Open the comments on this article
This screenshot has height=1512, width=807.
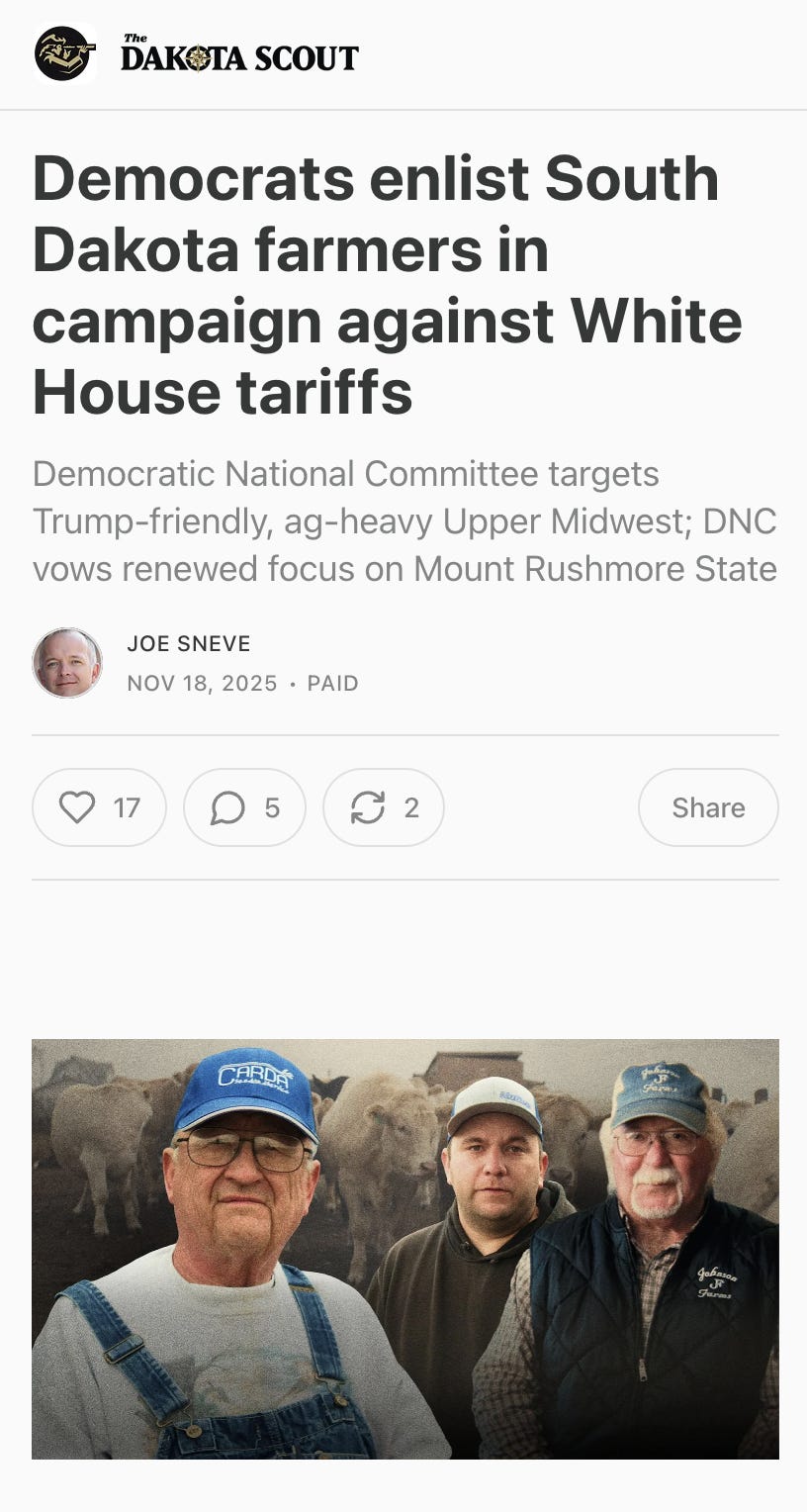pos(244,807)
